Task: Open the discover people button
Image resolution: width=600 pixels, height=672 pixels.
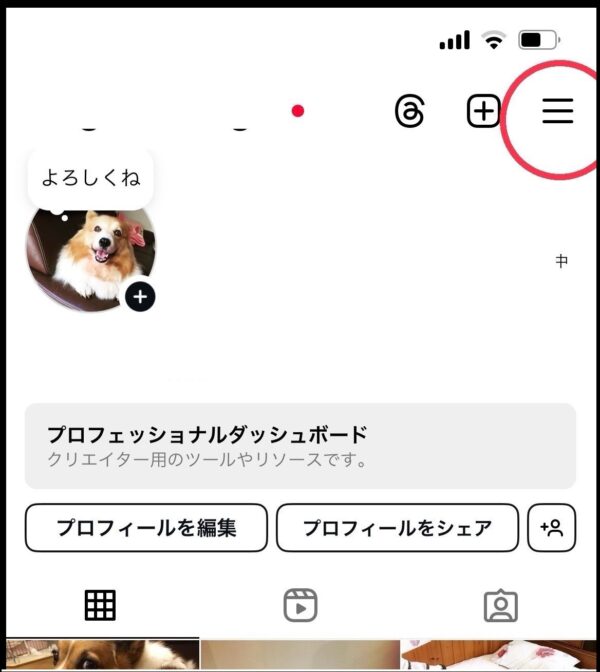Action: [x=552, y=528]
